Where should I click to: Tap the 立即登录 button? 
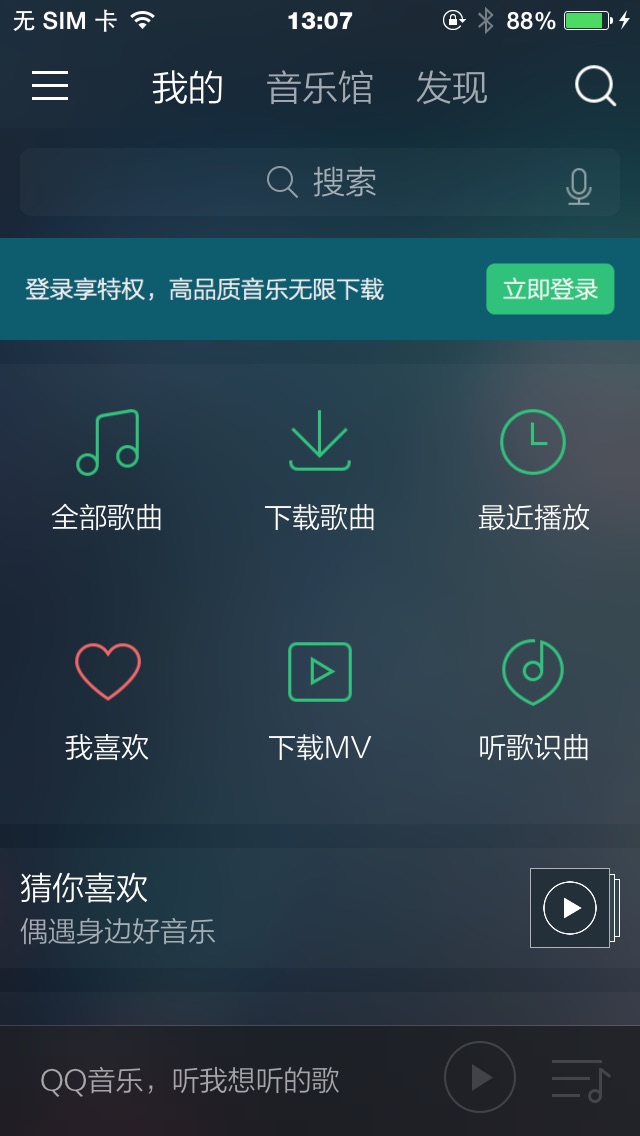coord(550,290)
